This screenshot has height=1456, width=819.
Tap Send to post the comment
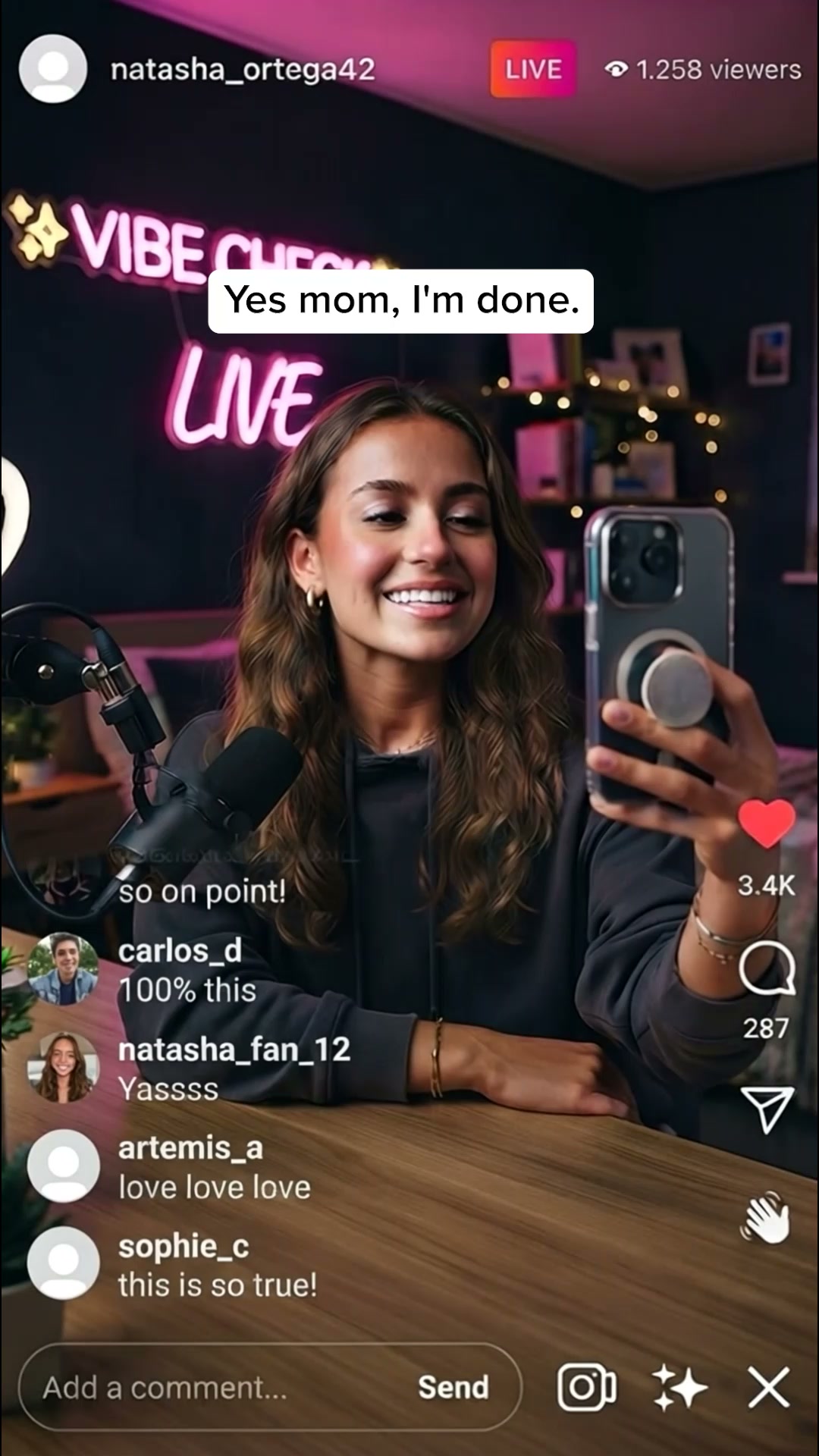click(x=453, y=1388)
